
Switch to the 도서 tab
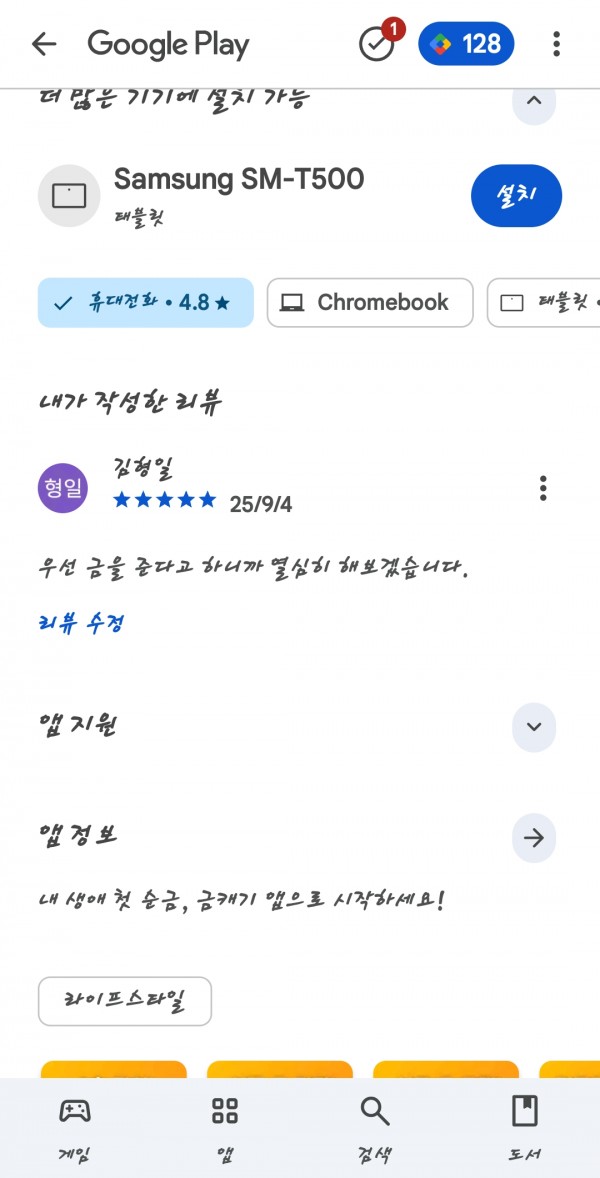pyautogui.click(x=524, y=1128)
